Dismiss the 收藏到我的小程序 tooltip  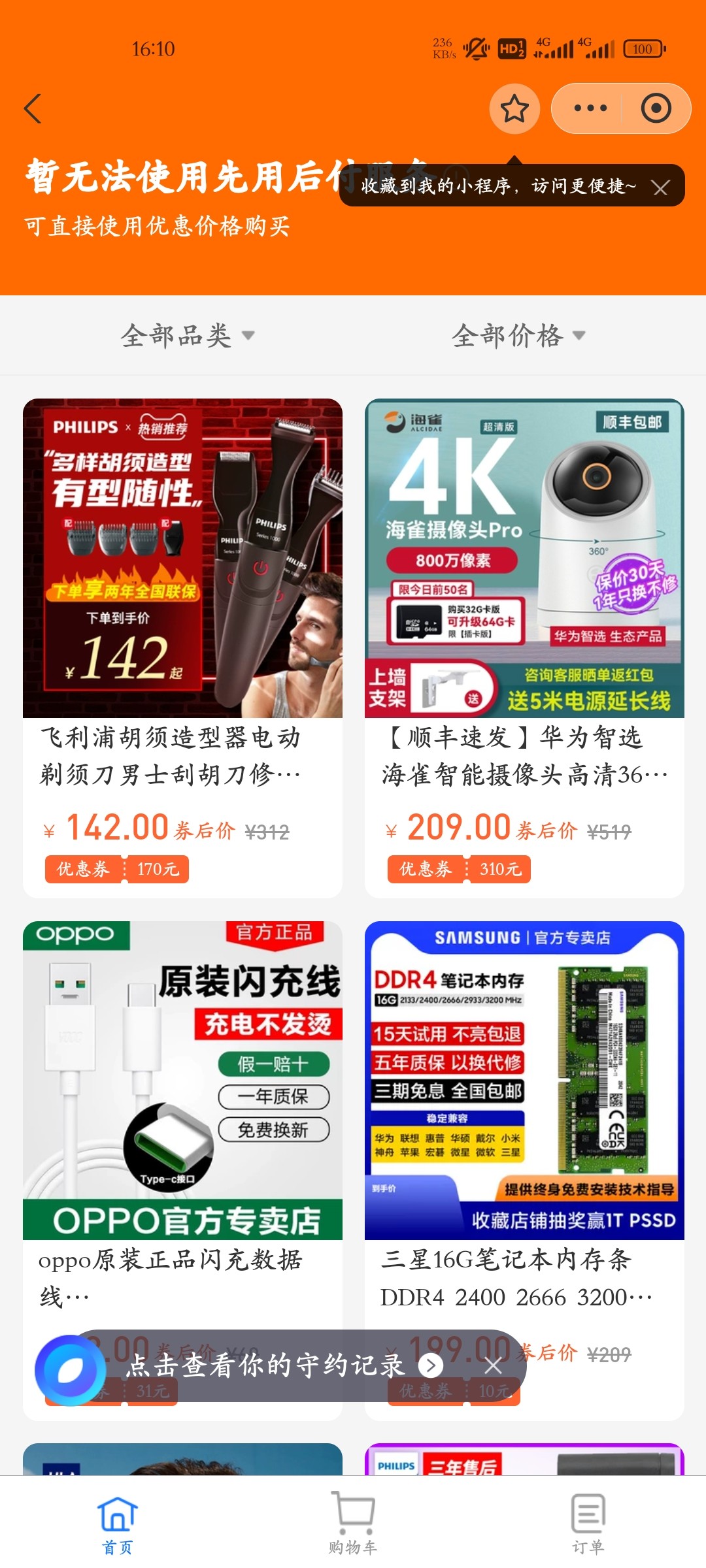click(660, 188)
